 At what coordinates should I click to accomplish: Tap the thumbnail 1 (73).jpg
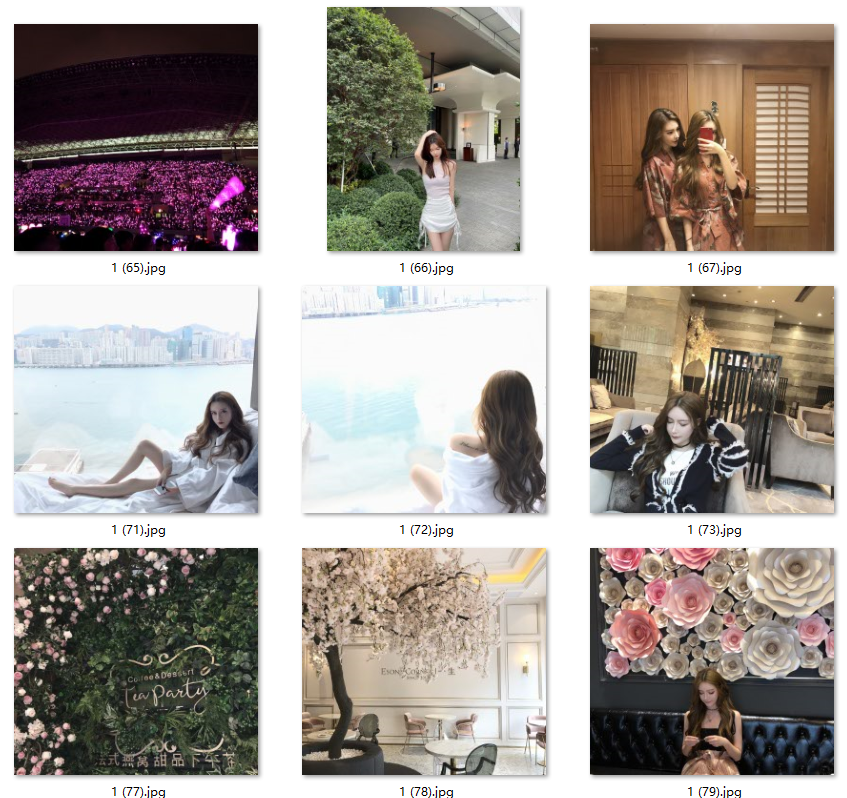point(712,400)
